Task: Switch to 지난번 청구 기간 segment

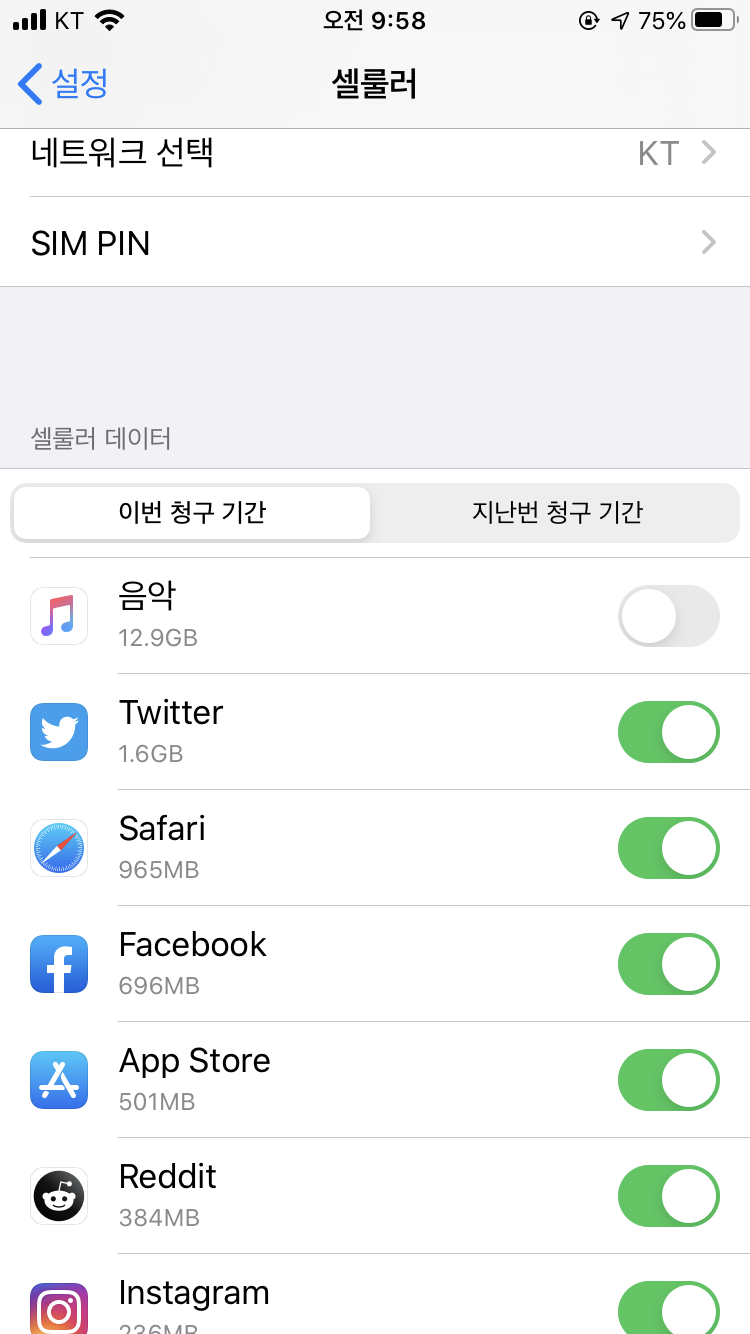Action: [557, 513]
